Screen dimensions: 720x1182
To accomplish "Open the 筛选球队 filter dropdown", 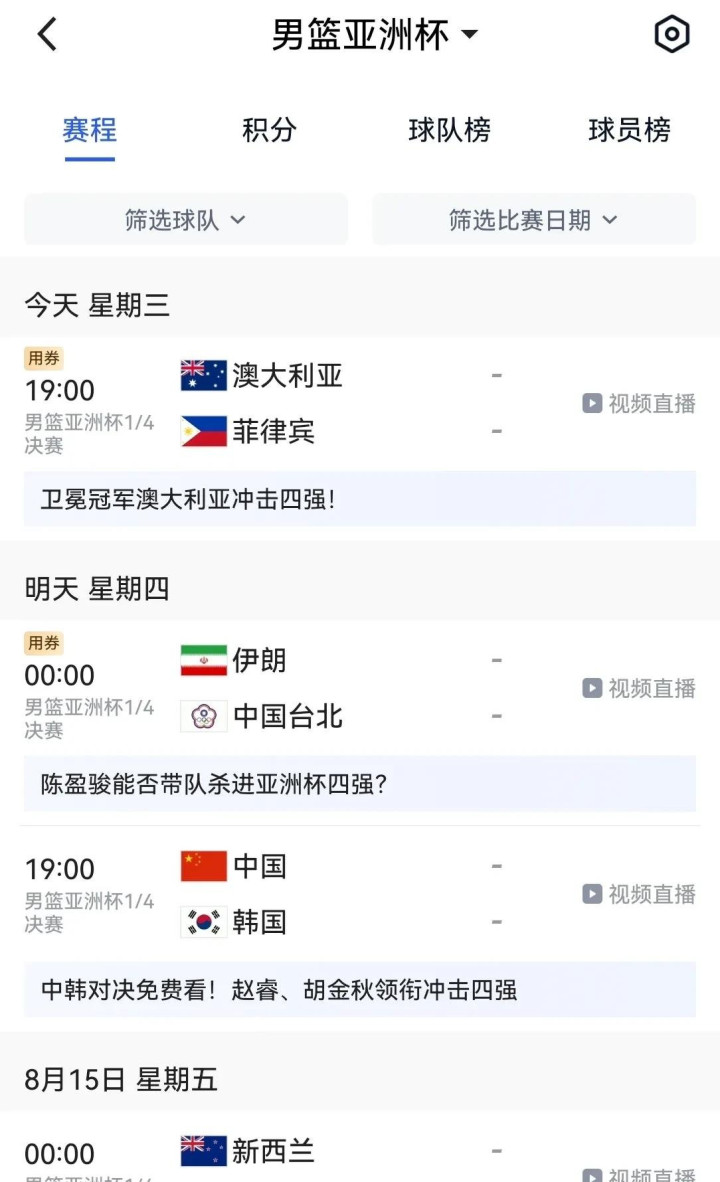I will coord(186,219).
